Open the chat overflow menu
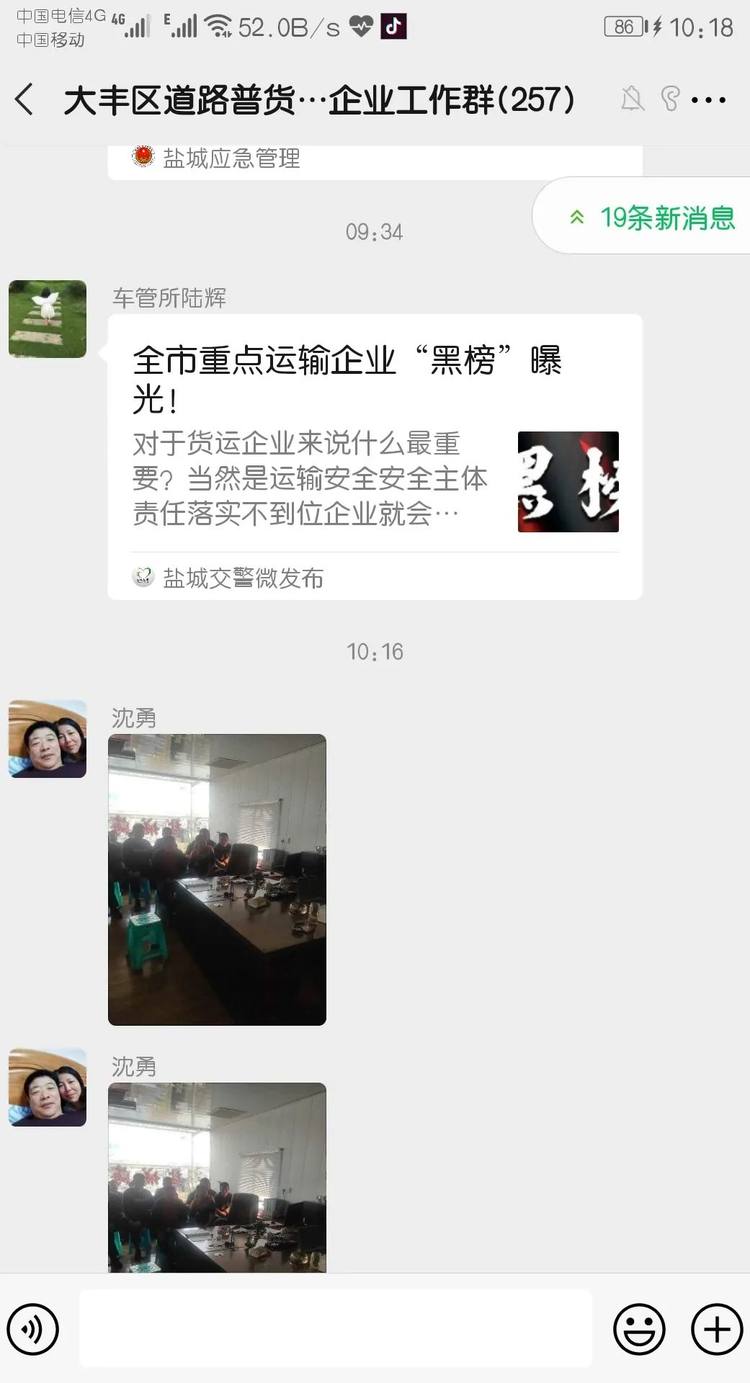The width and height of the screenshot is (750, 1383). coord(708,99)
